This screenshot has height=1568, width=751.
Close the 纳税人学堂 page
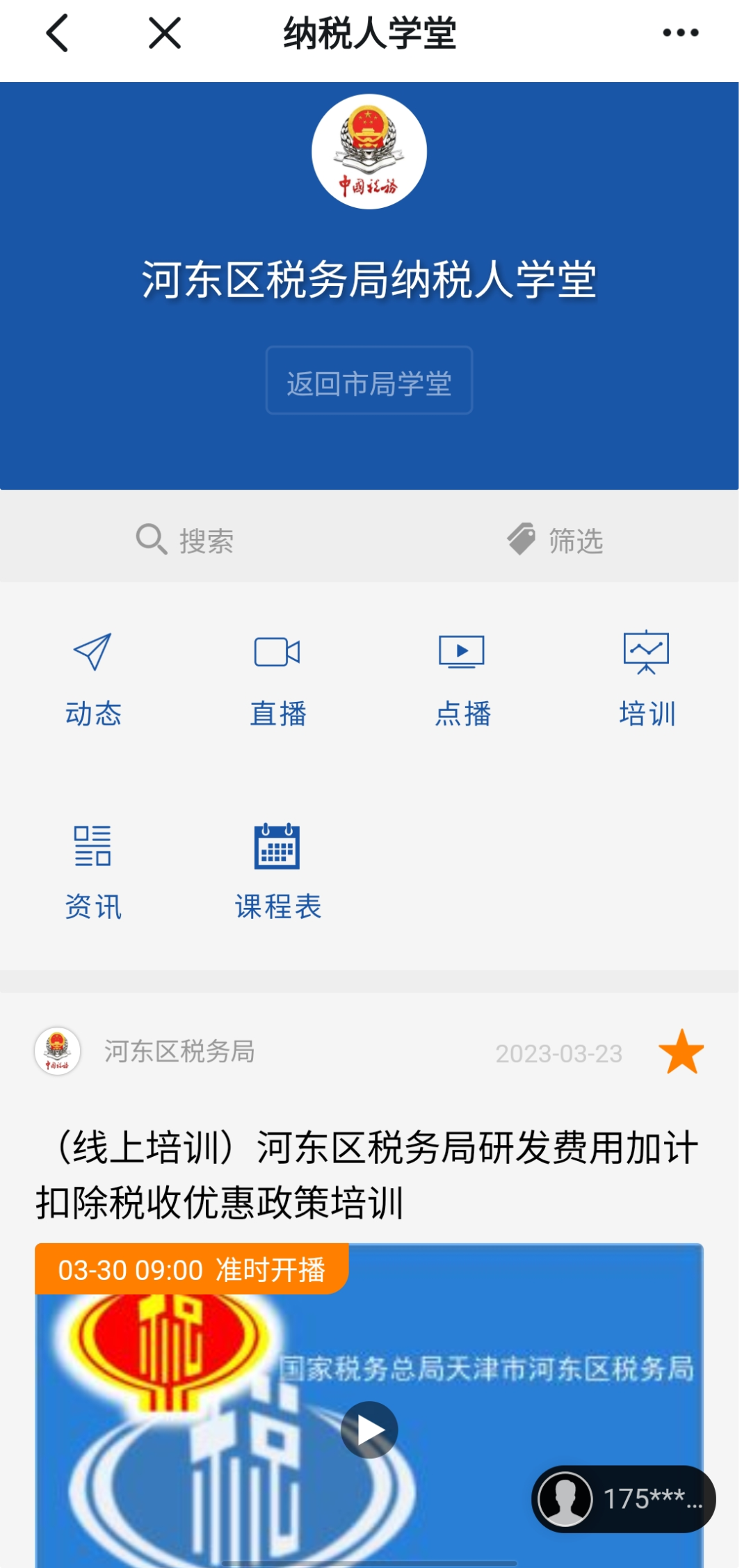pos(165,33)
